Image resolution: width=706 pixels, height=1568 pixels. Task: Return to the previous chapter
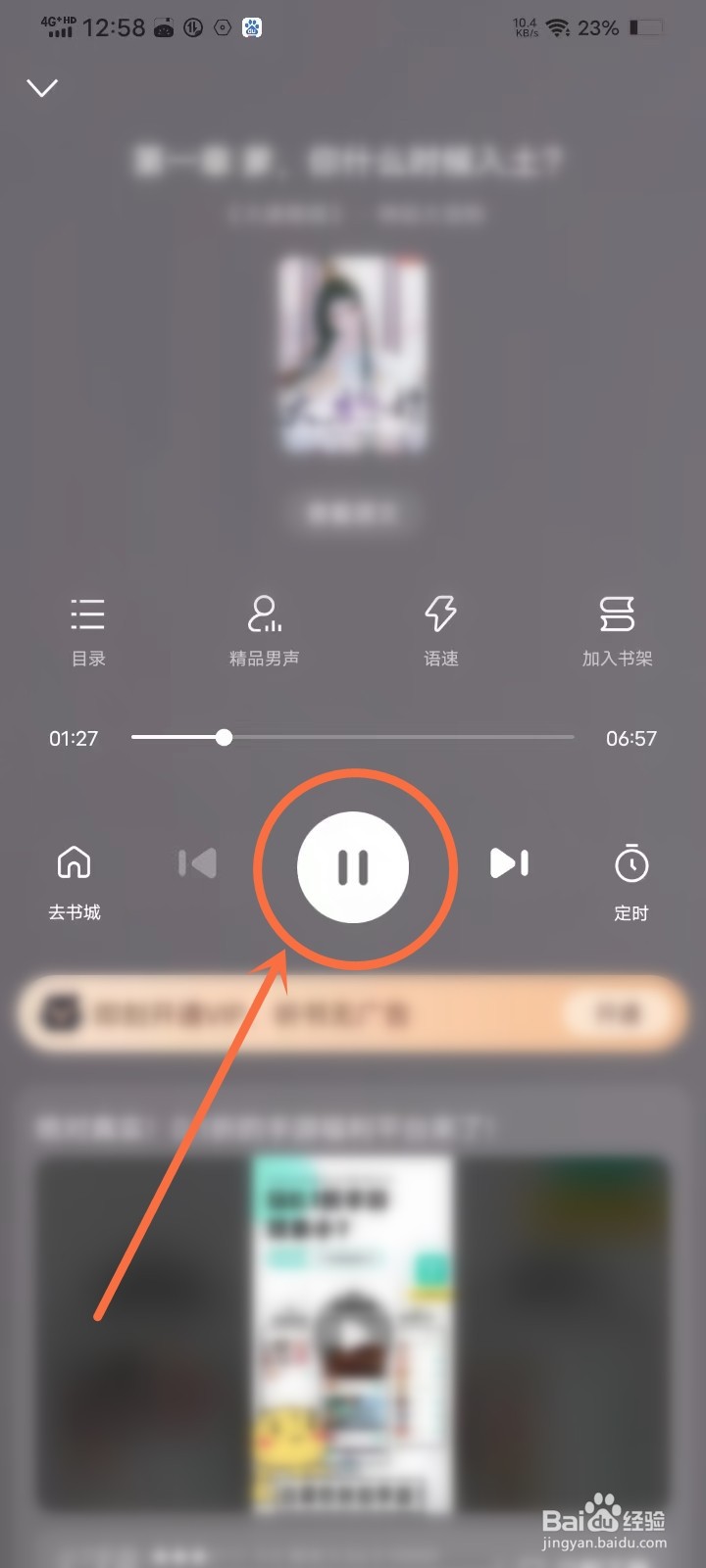coord(197,863)
